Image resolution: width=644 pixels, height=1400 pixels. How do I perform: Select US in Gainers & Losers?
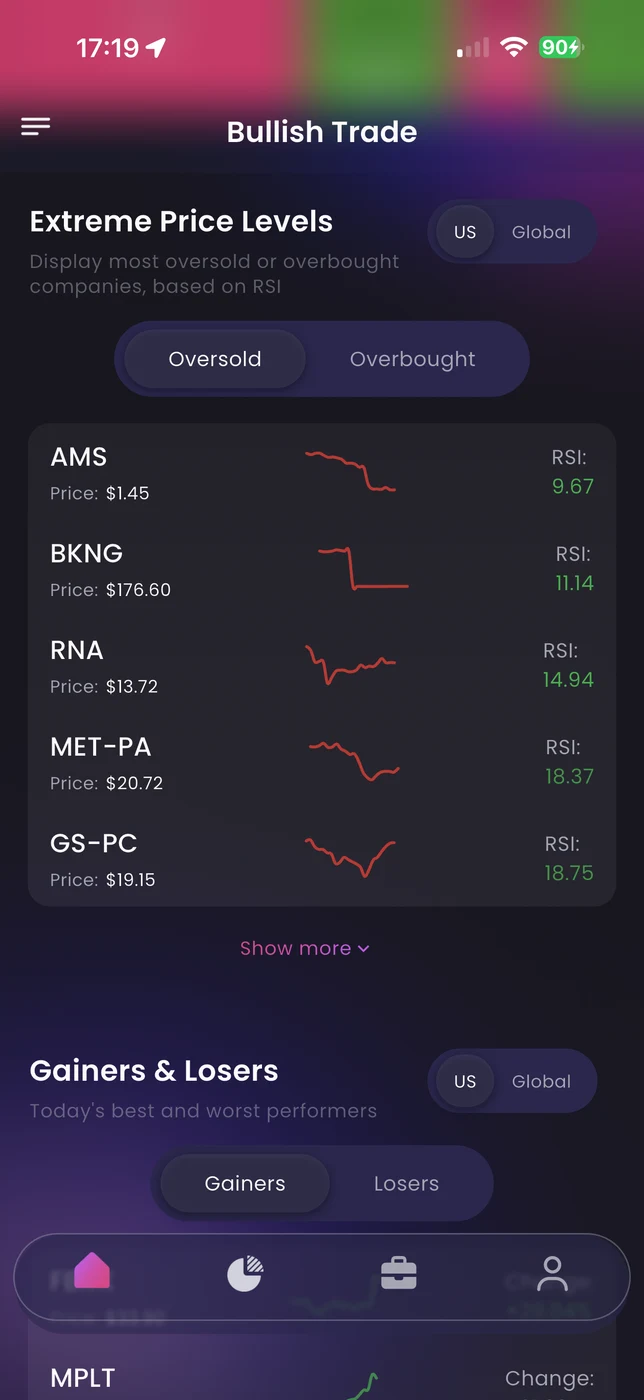coord(465,1081)
